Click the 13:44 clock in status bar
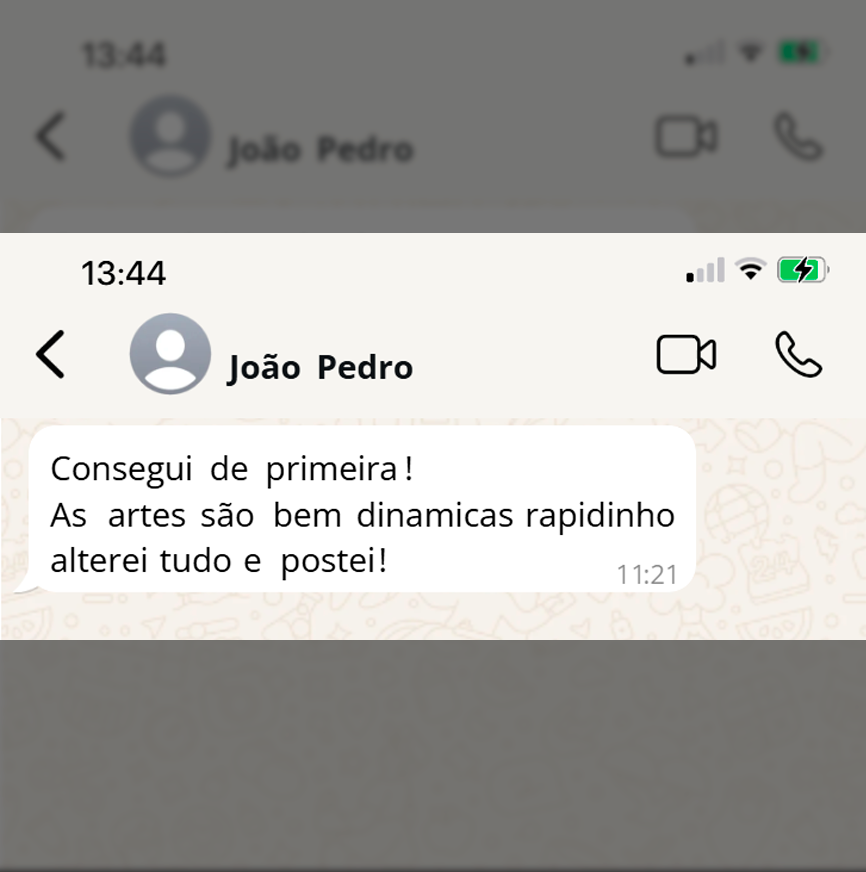866x872 pixels. point(125,272)
